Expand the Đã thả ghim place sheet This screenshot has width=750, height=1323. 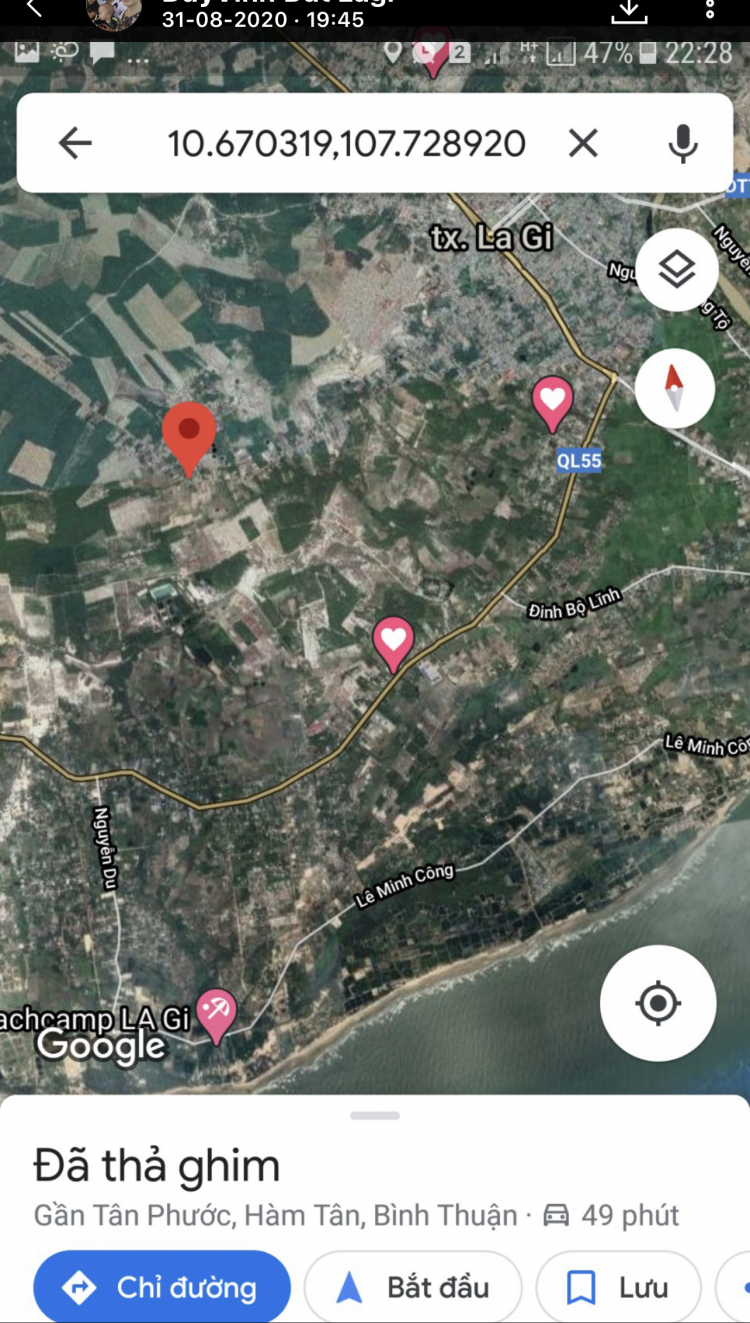tap(374, 1115)
